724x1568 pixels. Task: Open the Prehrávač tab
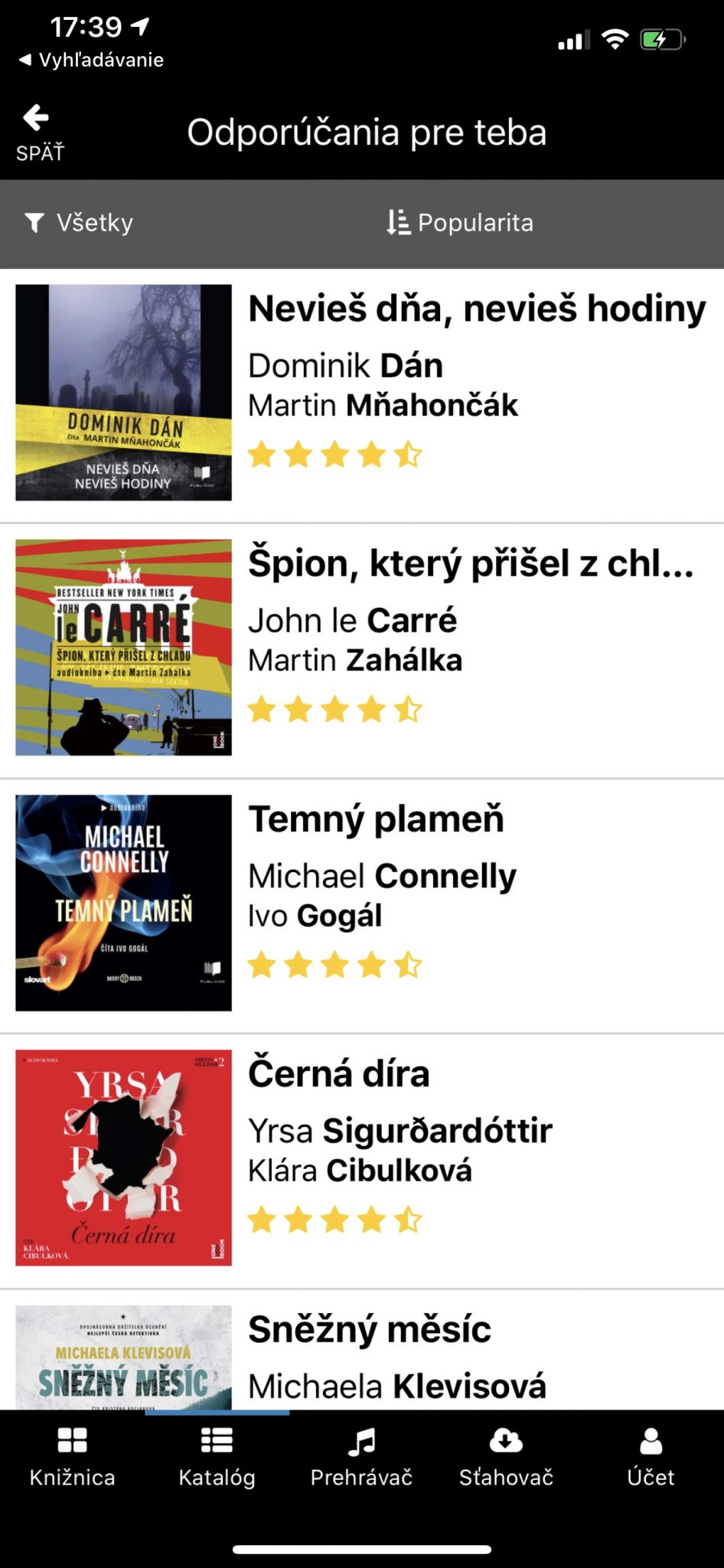[361, 1458]
